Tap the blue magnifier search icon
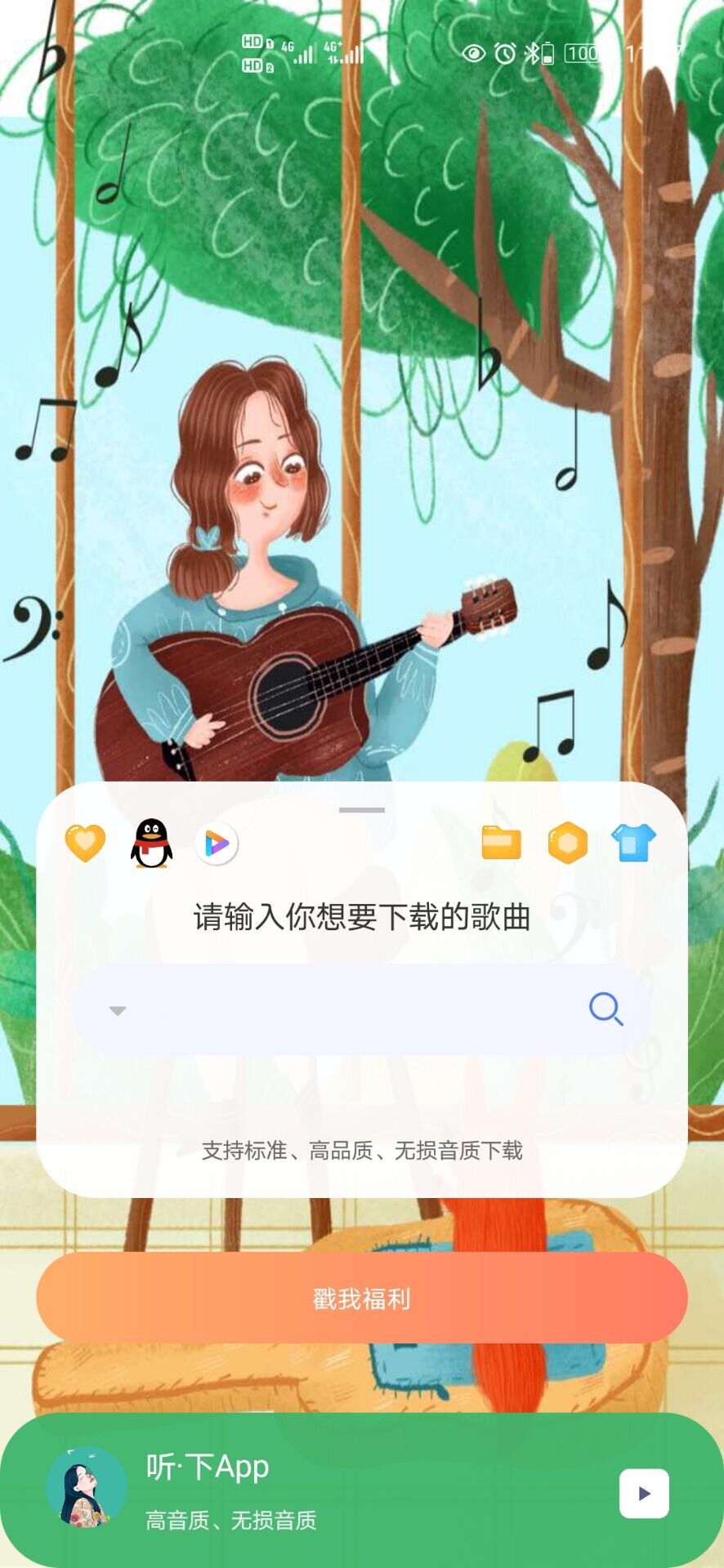The width and height of the screenshot is (724, 1568). [606, 1009]
